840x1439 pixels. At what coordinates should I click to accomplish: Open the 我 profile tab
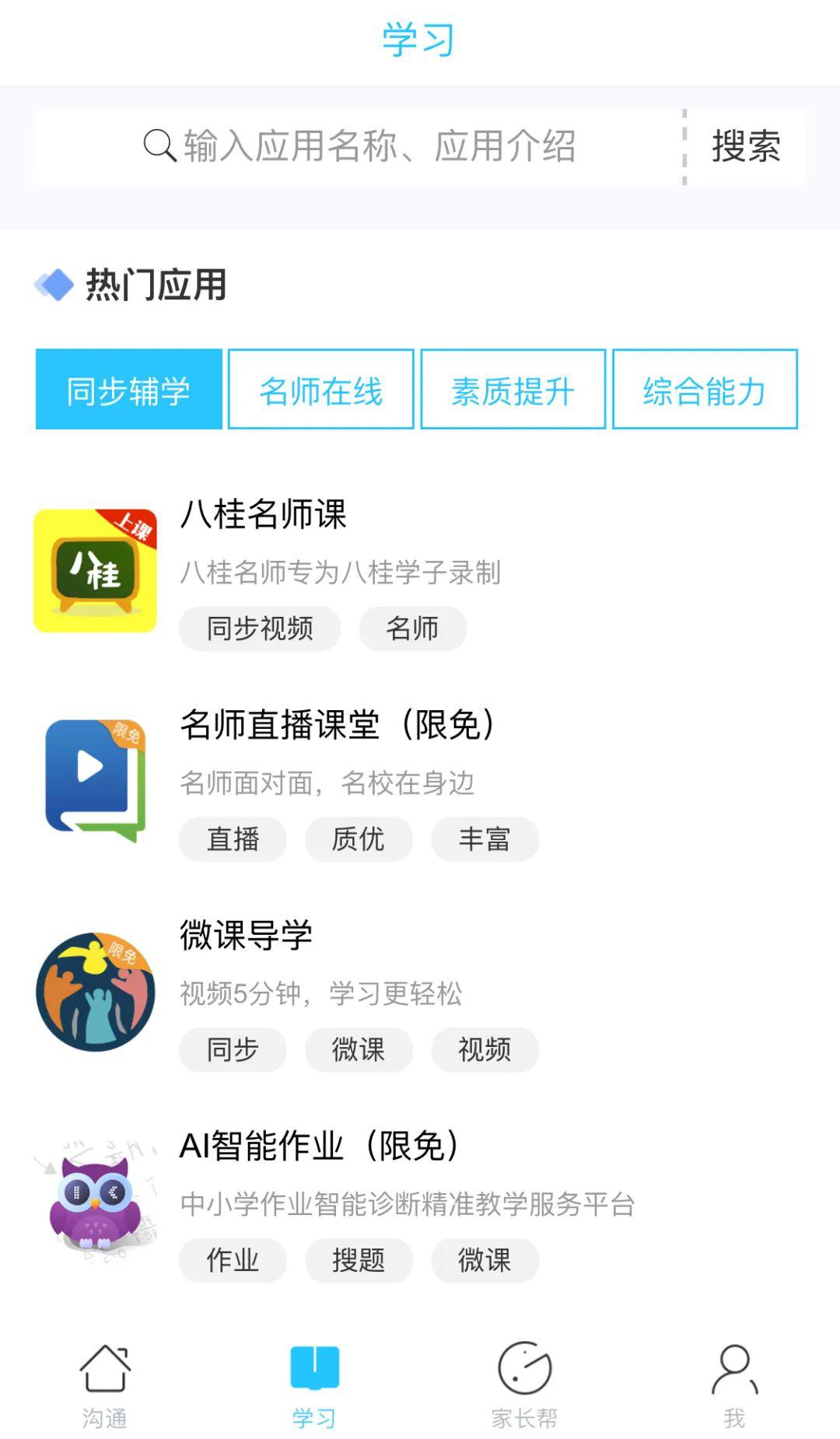[x=735, y=1386]
